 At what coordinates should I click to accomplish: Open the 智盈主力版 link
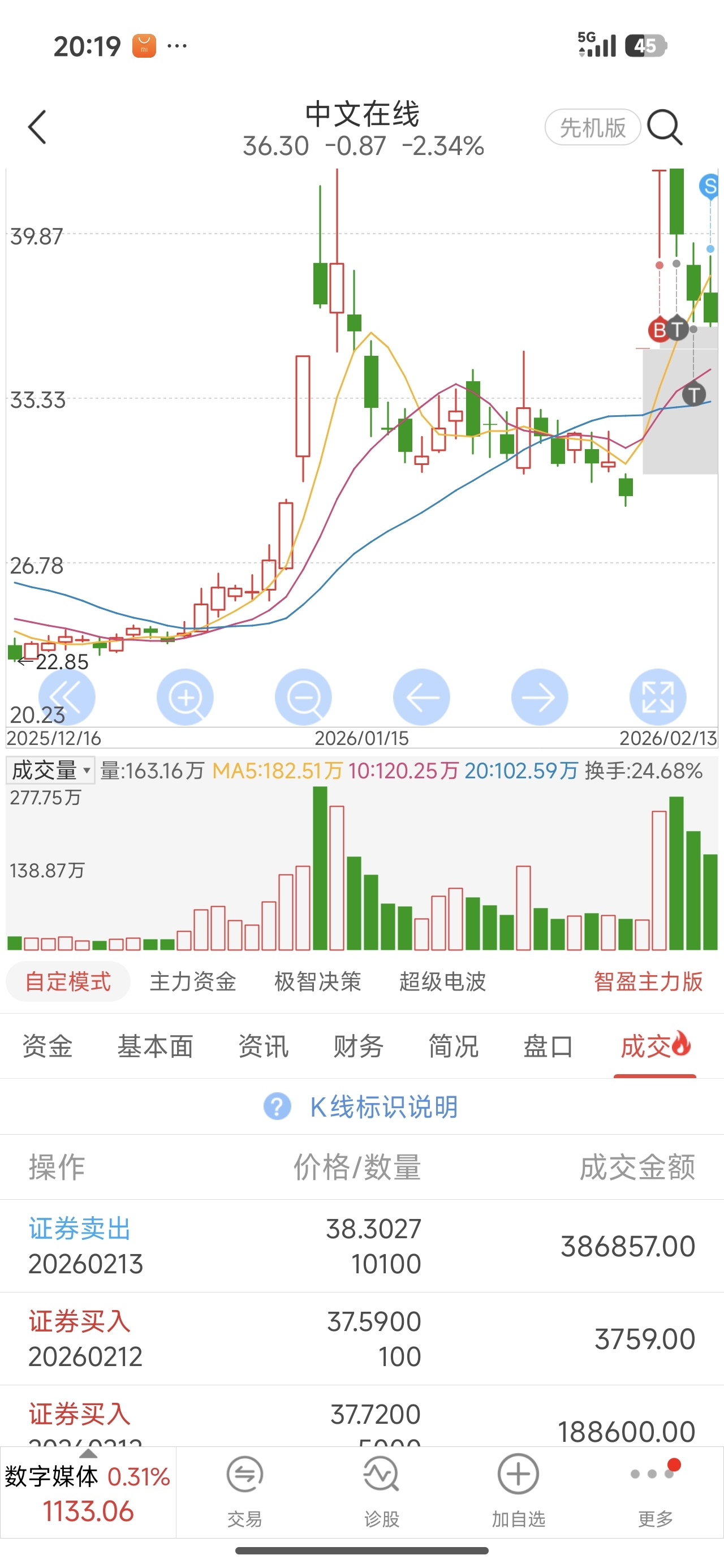point(649,981)
